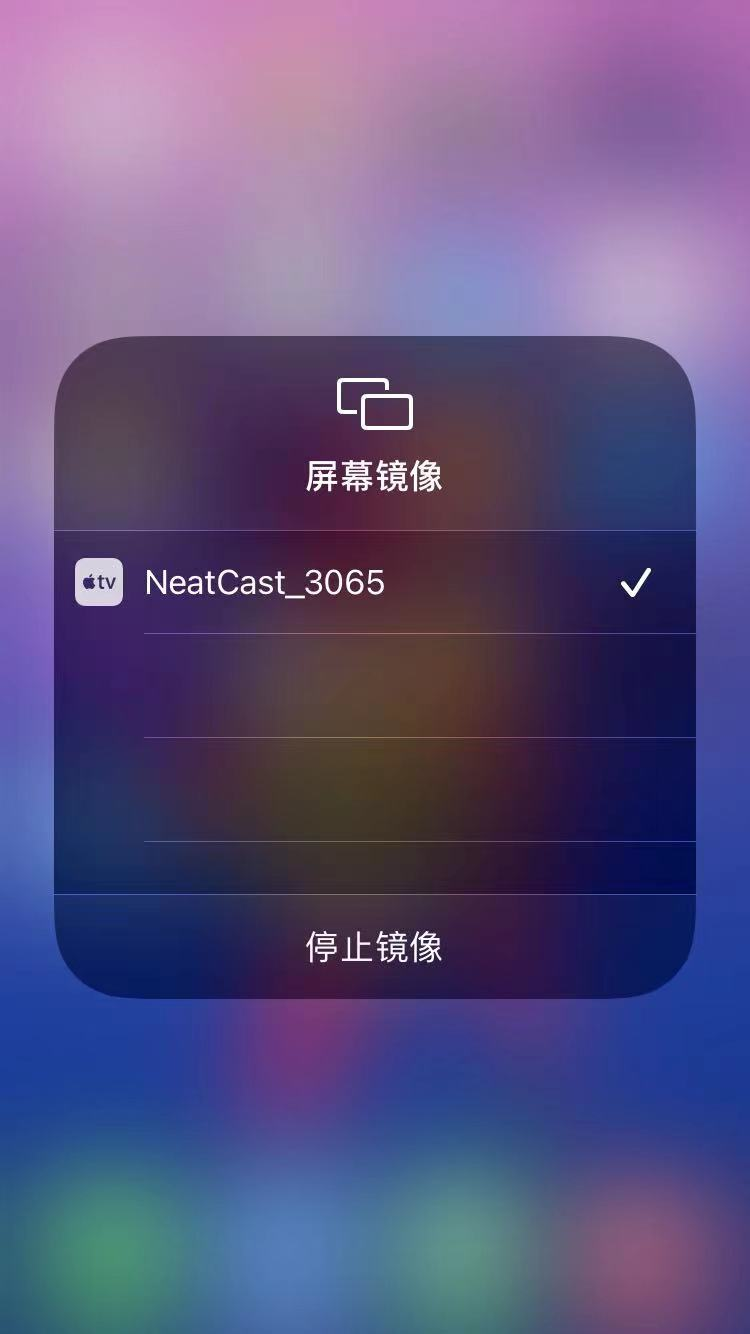Select the NeatCast_3065 device
This screenshot has height=1334, width=750.
click(x=265, y=582)
